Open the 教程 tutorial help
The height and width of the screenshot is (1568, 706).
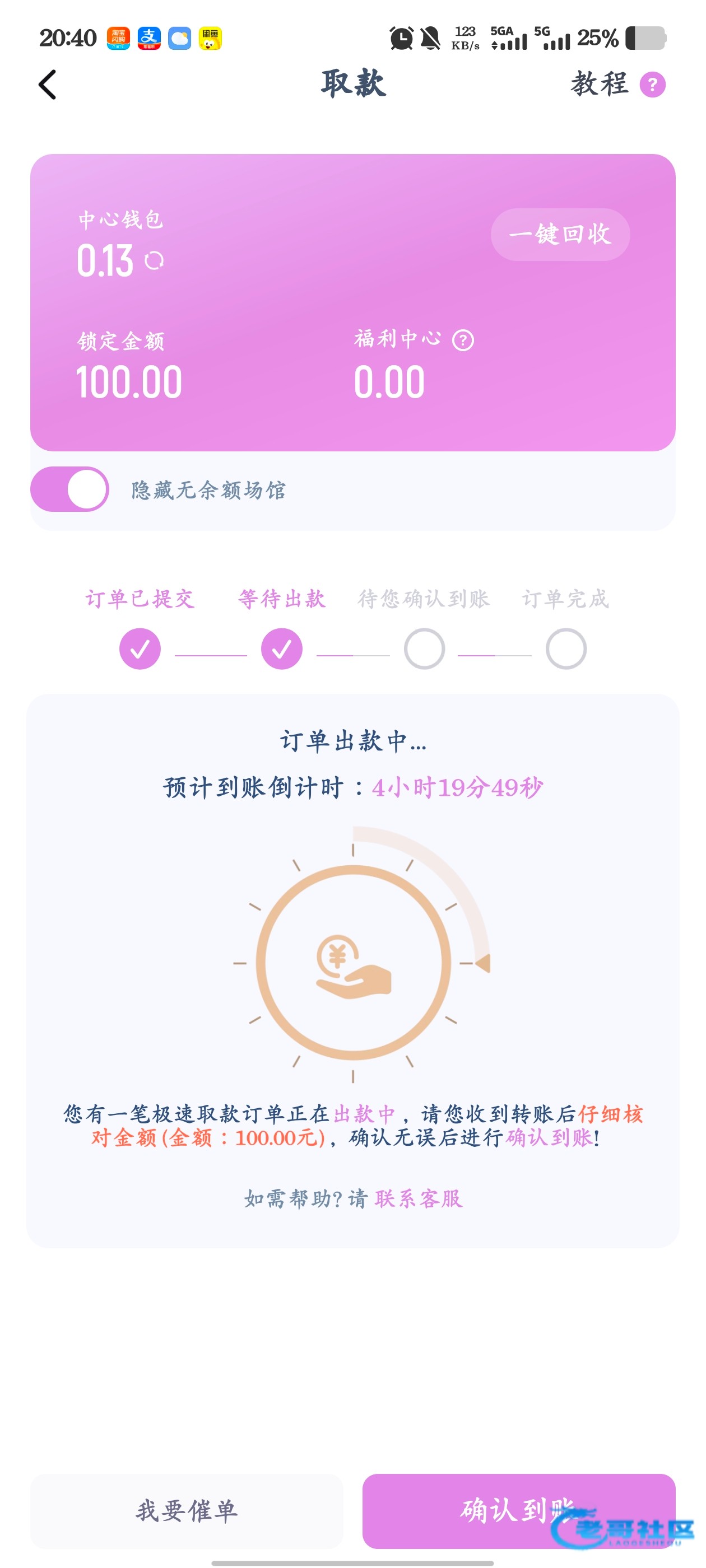(x=616, y=84)
